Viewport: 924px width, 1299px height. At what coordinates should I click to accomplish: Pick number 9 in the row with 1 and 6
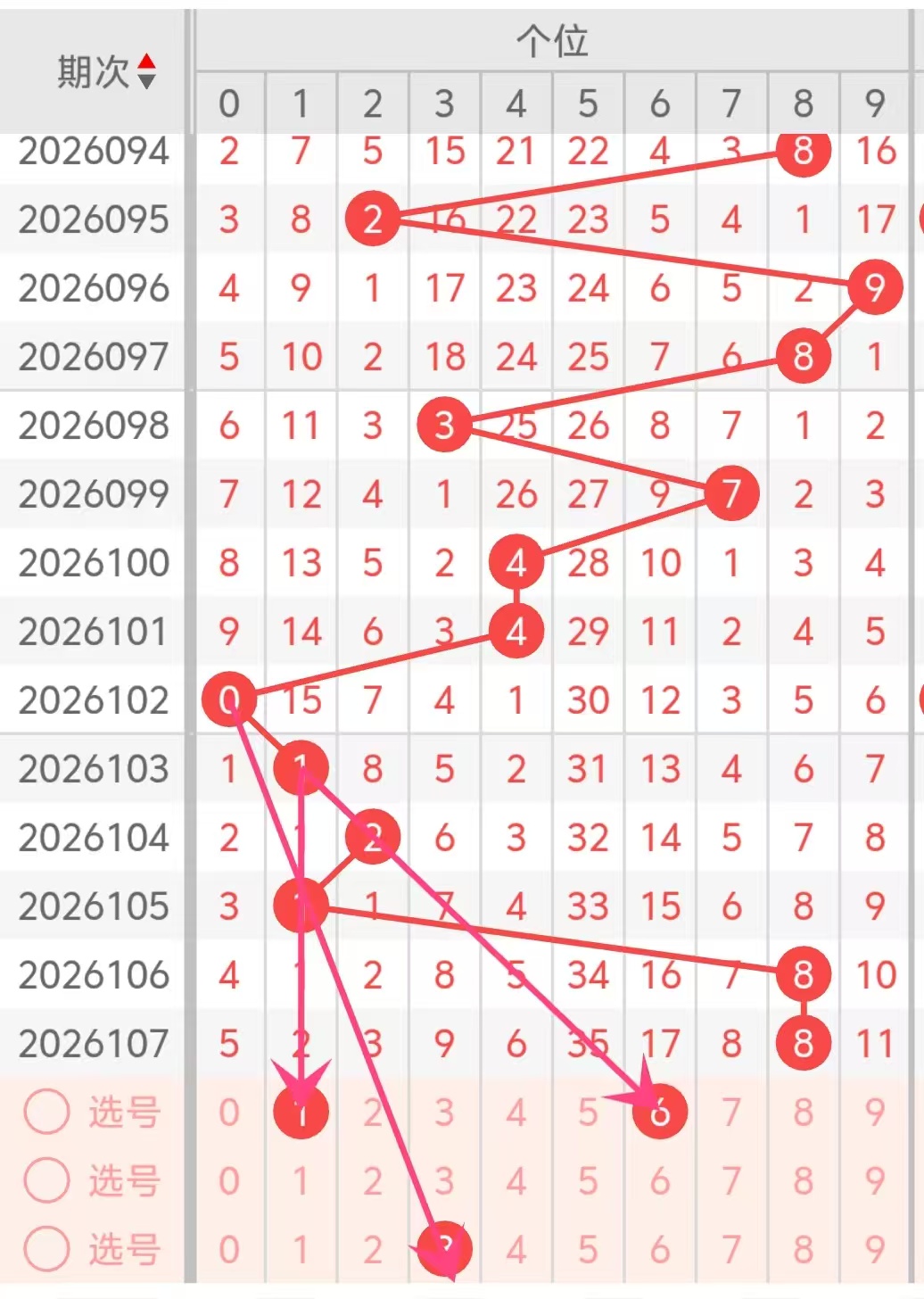pos(875,1112)
